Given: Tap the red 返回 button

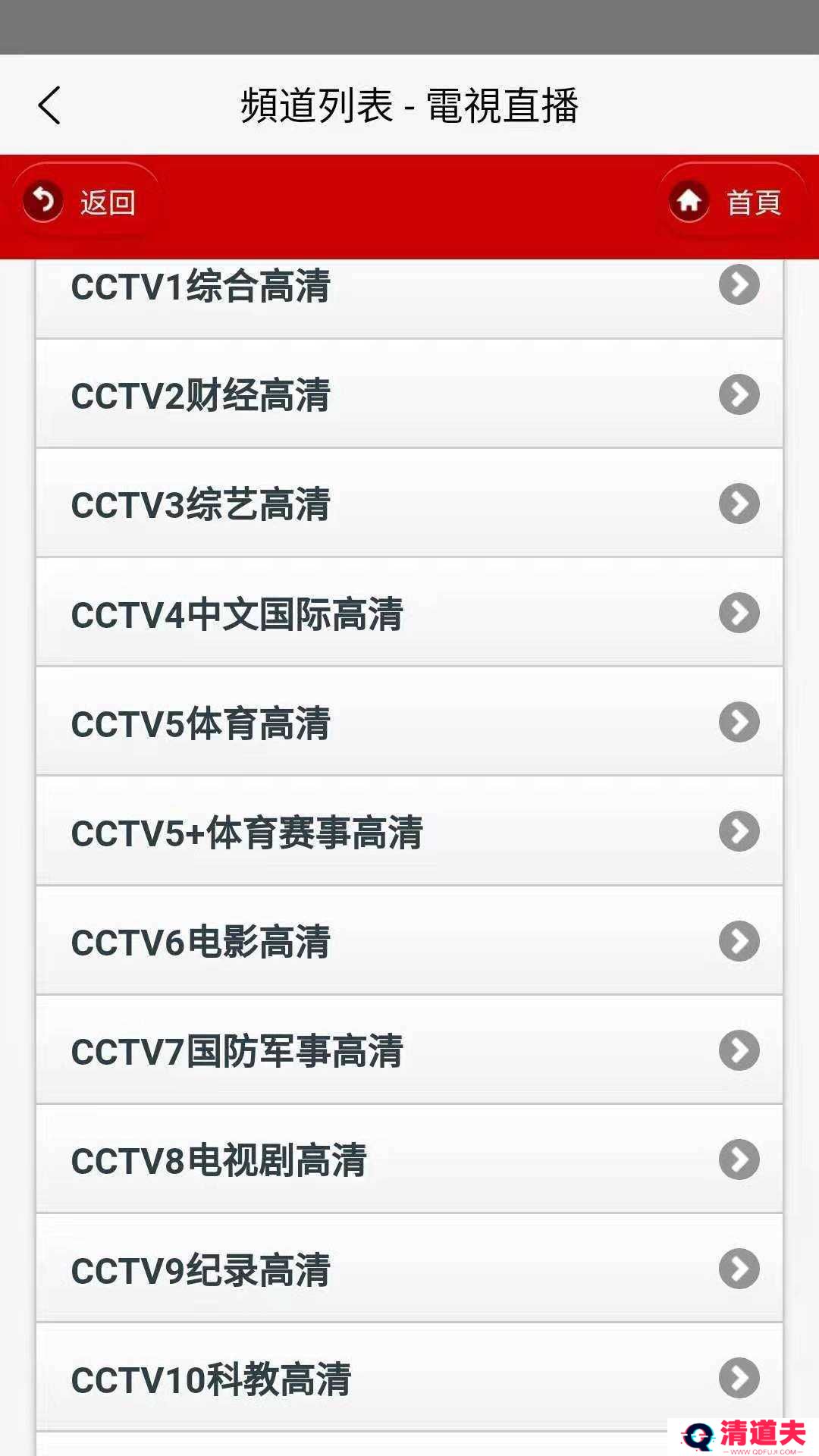Looking at the screenshot, I should [x=83, y=202].
